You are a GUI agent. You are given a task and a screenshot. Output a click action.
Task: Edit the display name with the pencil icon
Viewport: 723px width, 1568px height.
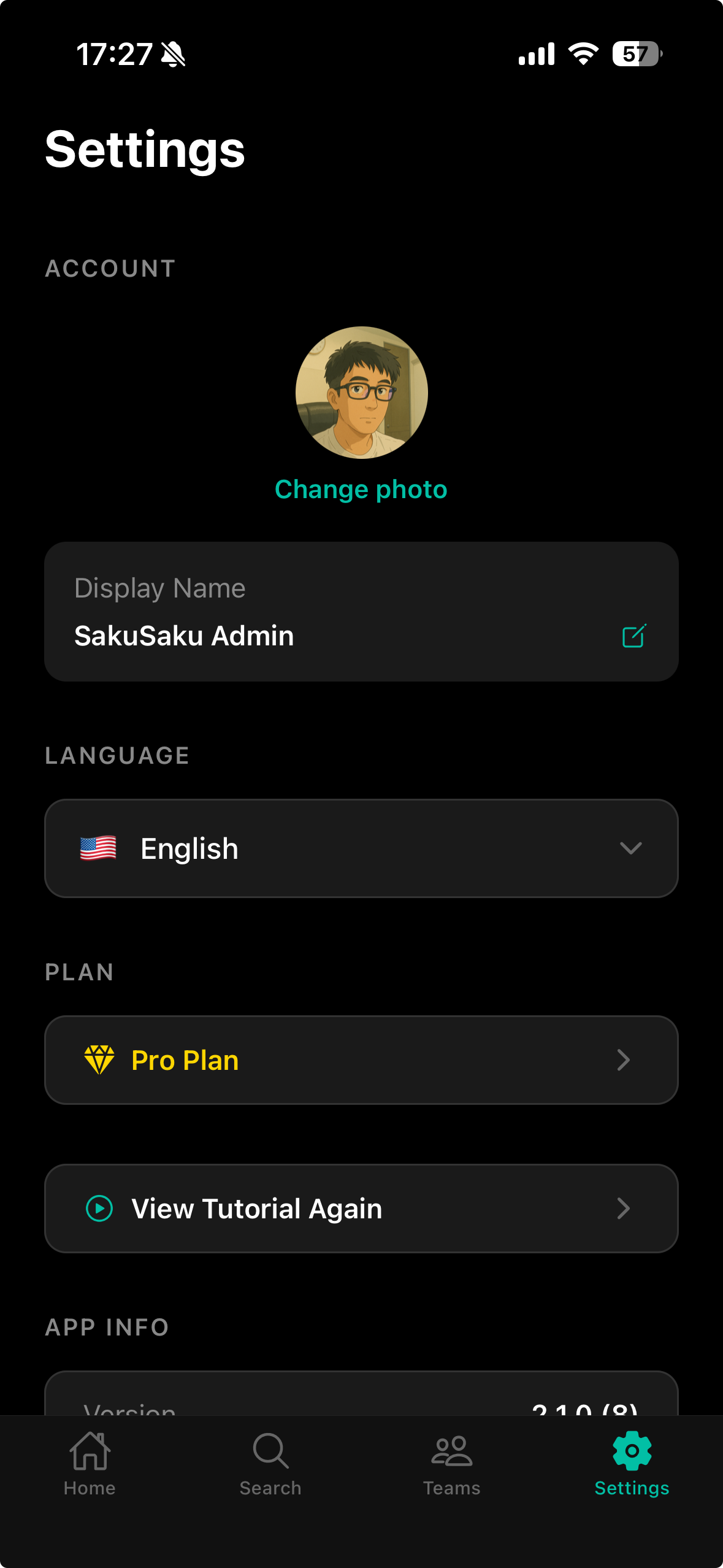tap(633, 636)
